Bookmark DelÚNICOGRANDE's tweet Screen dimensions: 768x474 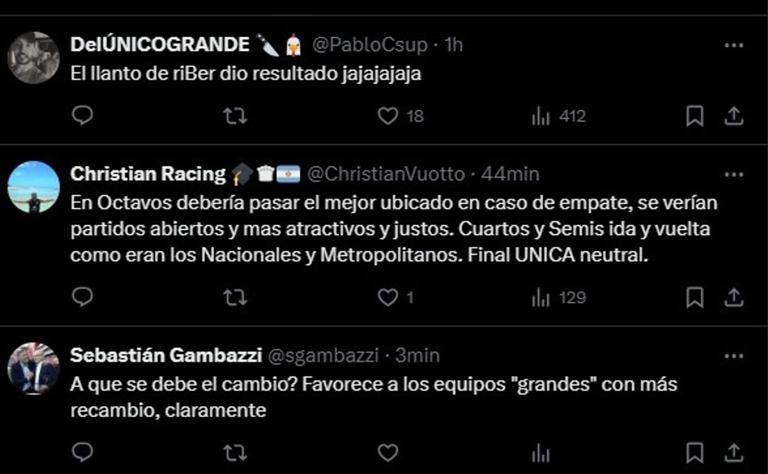694,116
